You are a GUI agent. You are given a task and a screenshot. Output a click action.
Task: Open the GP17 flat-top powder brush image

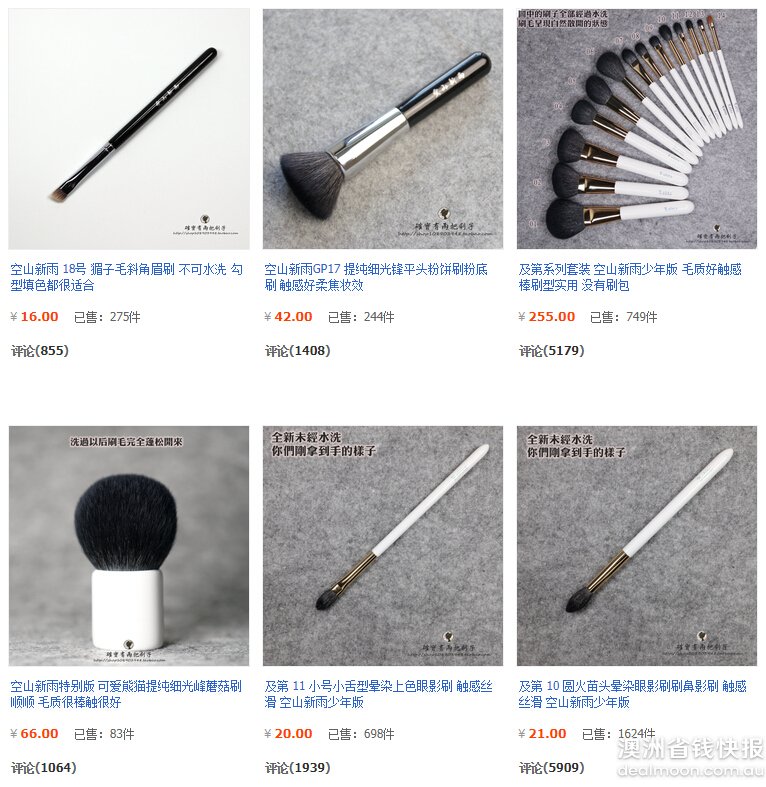click(383, 128)
